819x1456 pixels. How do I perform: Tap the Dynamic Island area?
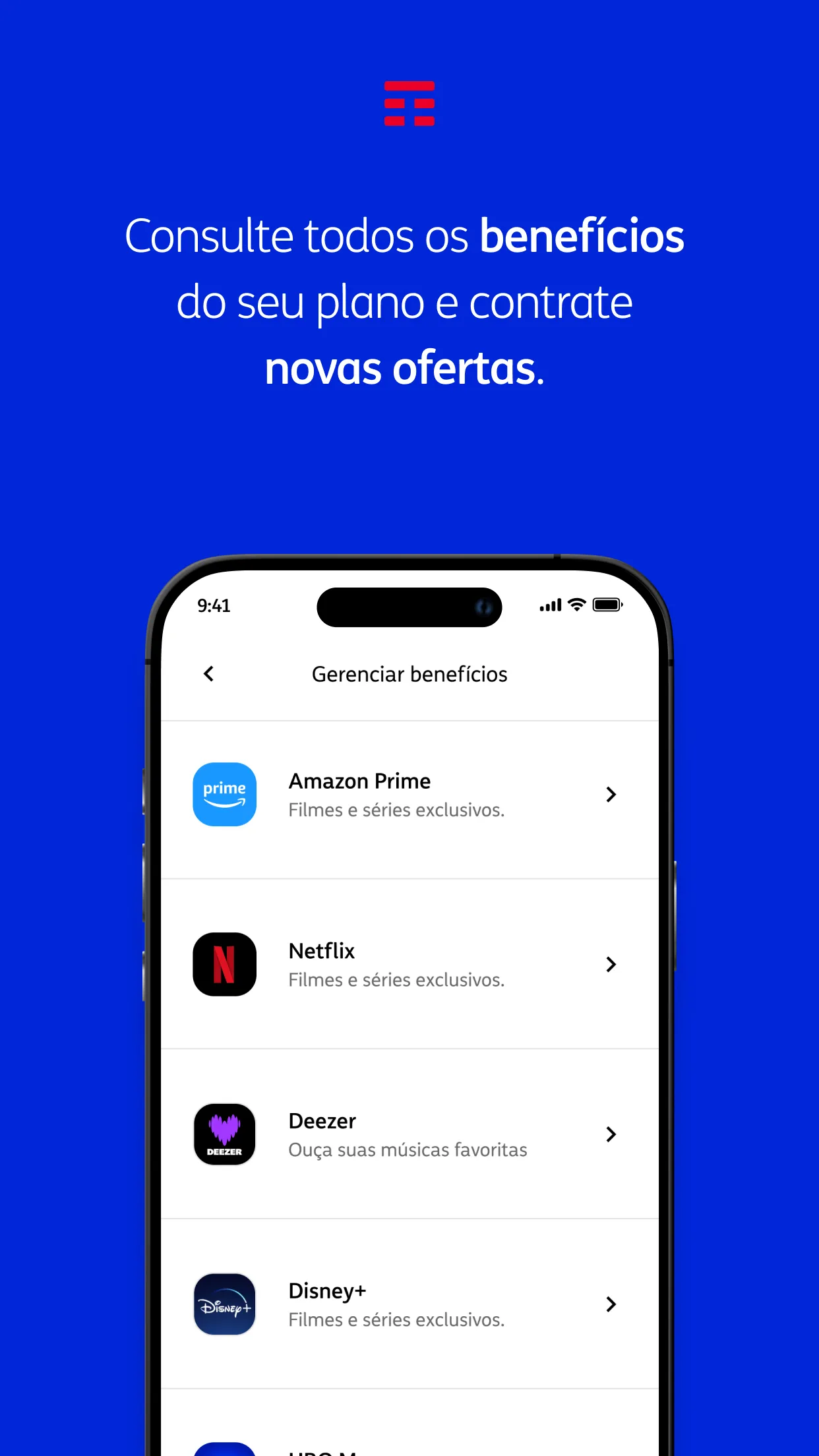tap(409, 607)
